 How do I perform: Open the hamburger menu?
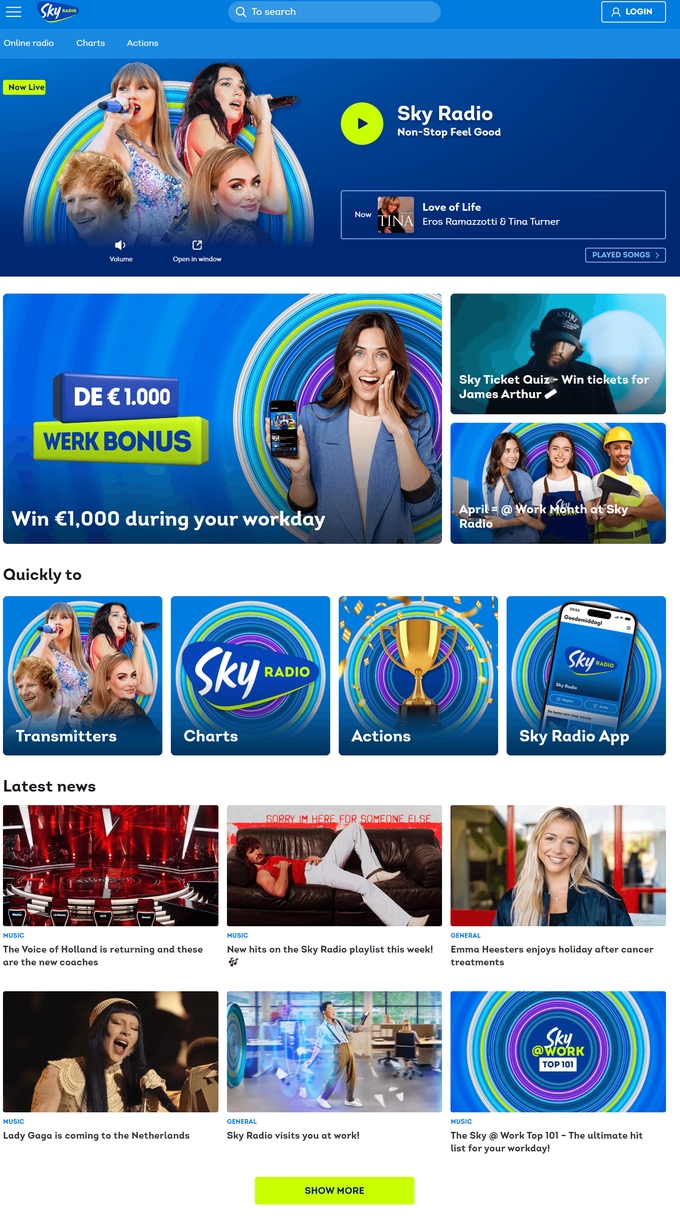click(14, 12)
